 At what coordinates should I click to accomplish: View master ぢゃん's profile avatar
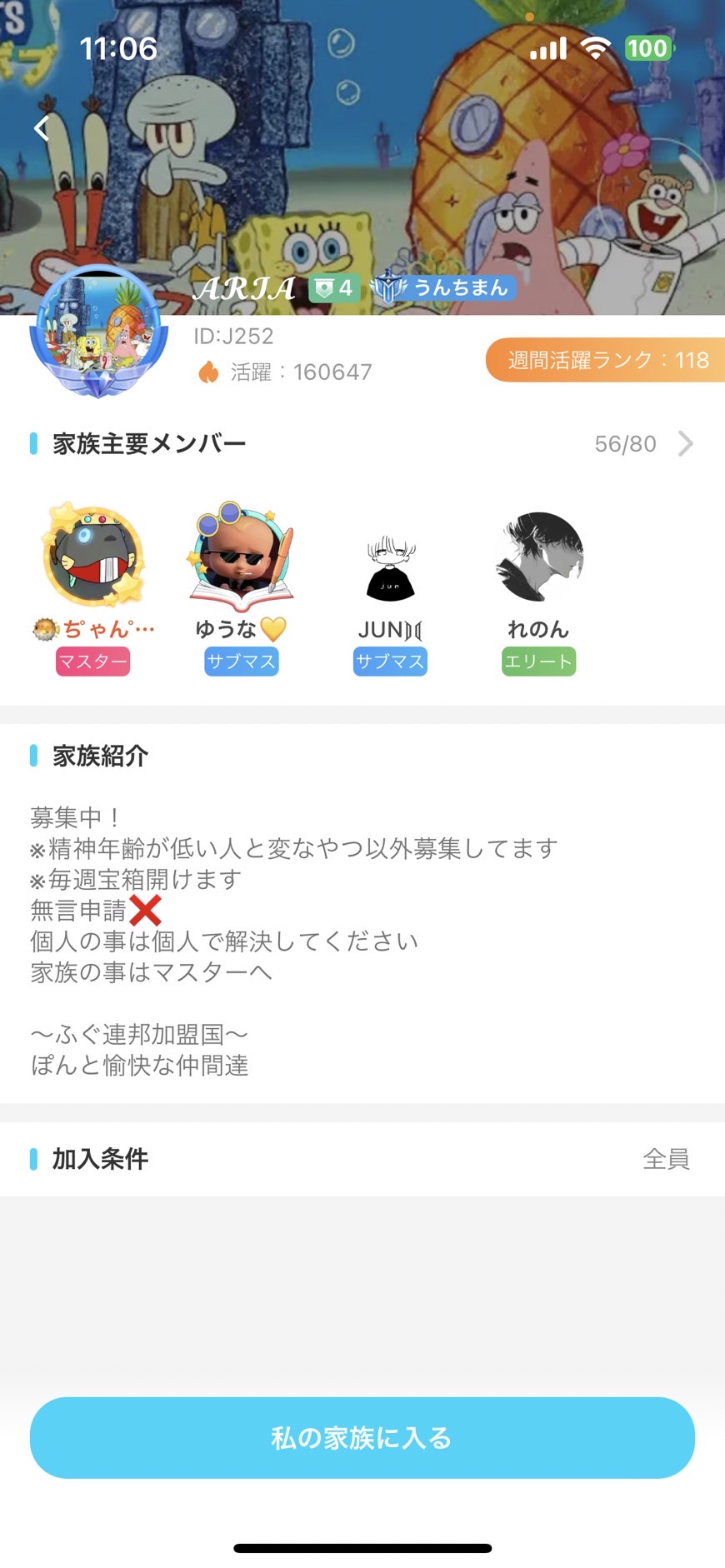point(93,556)
